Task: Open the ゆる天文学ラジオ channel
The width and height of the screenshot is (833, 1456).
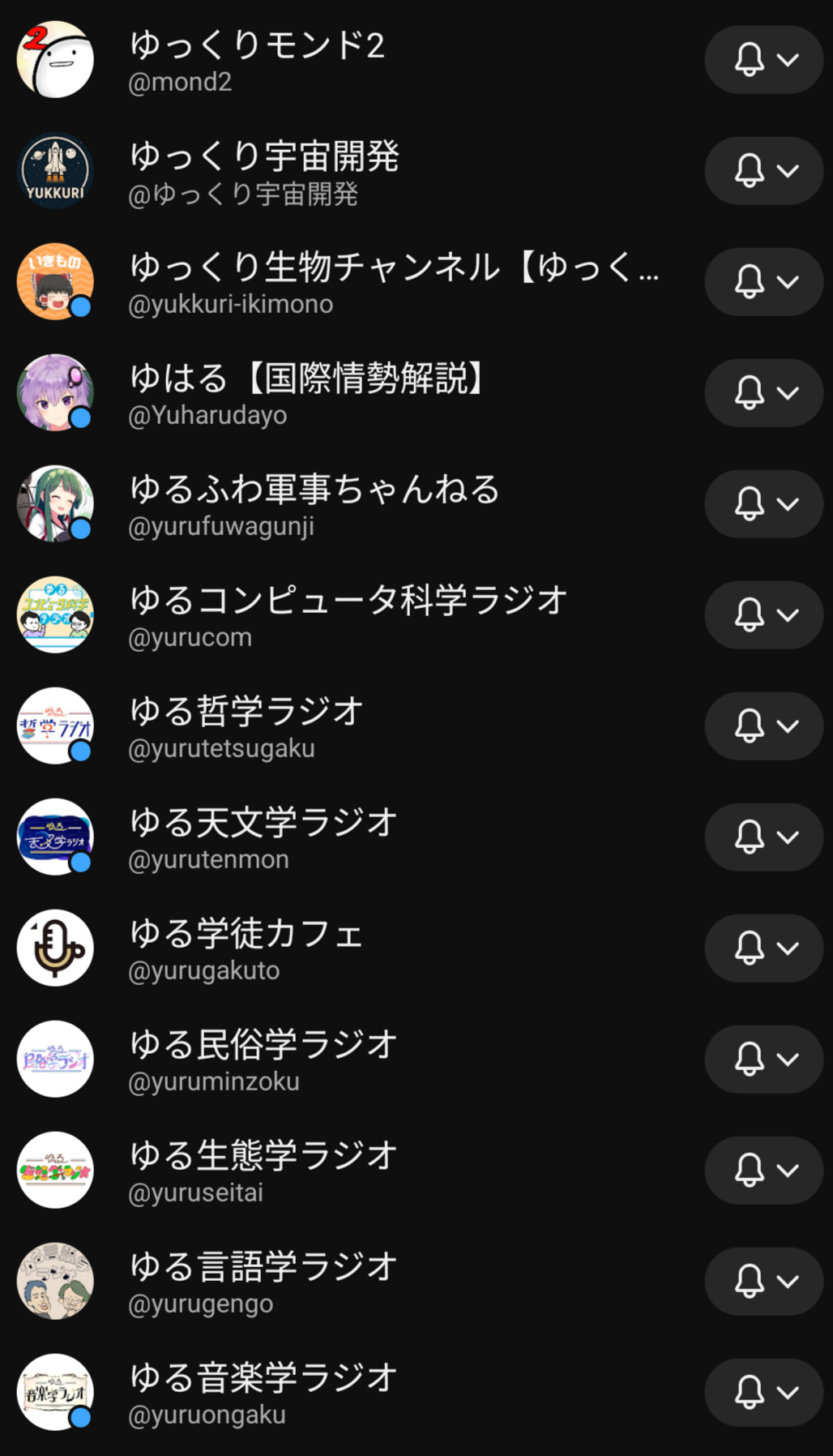Action: 263,837
